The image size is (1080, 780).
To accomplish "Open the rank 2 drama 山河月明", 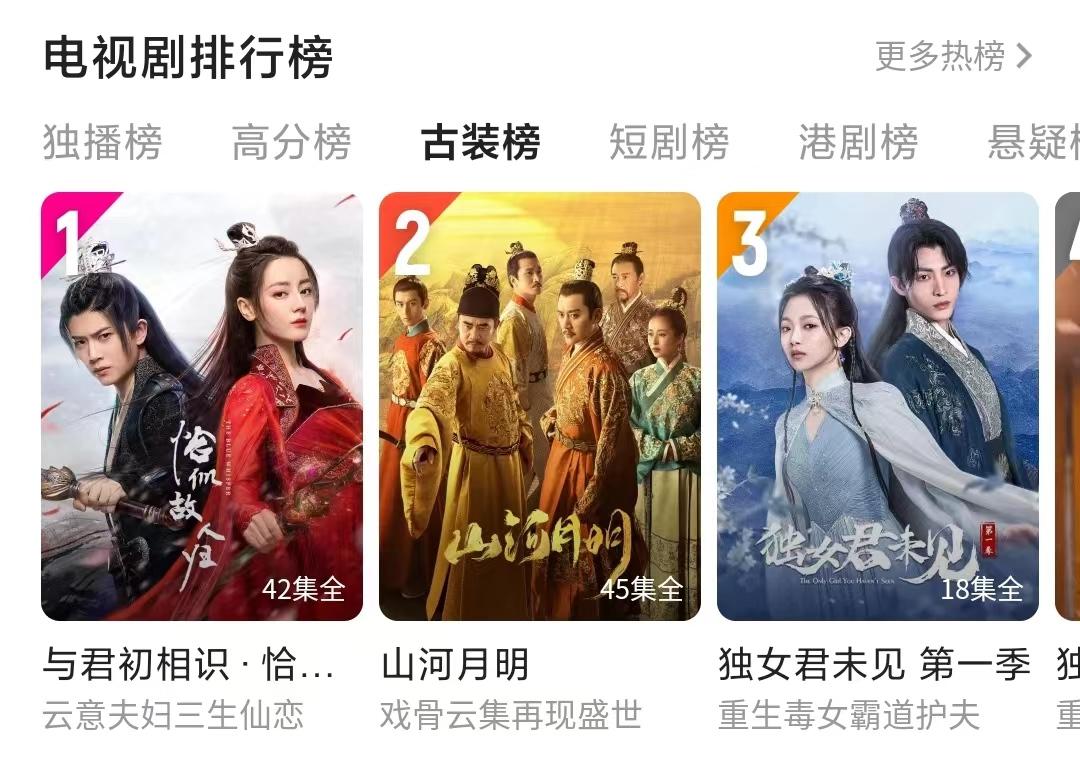I will (x=540, y=406).
